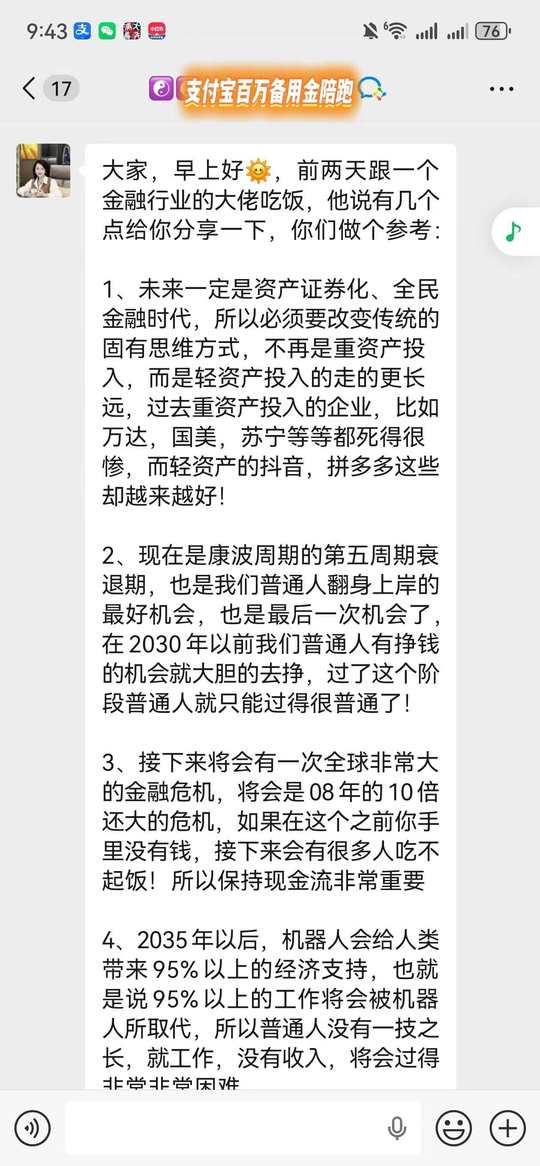This screenshot has width=540, height=1166.
Task: Open the group chat overflow menu
Action: [x=501, y=89]
